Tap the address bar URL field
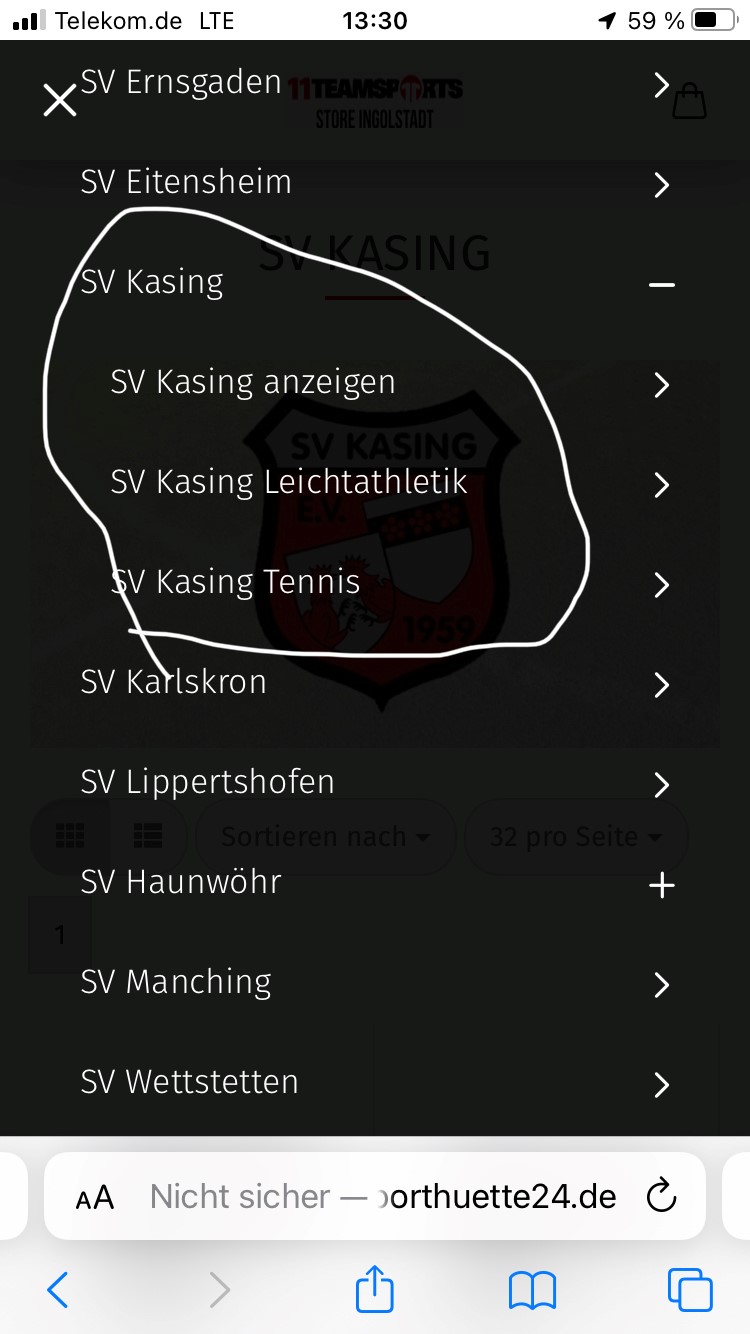Image resolution: width=750 pixels, height=1334 pixels. point(383,1196)
